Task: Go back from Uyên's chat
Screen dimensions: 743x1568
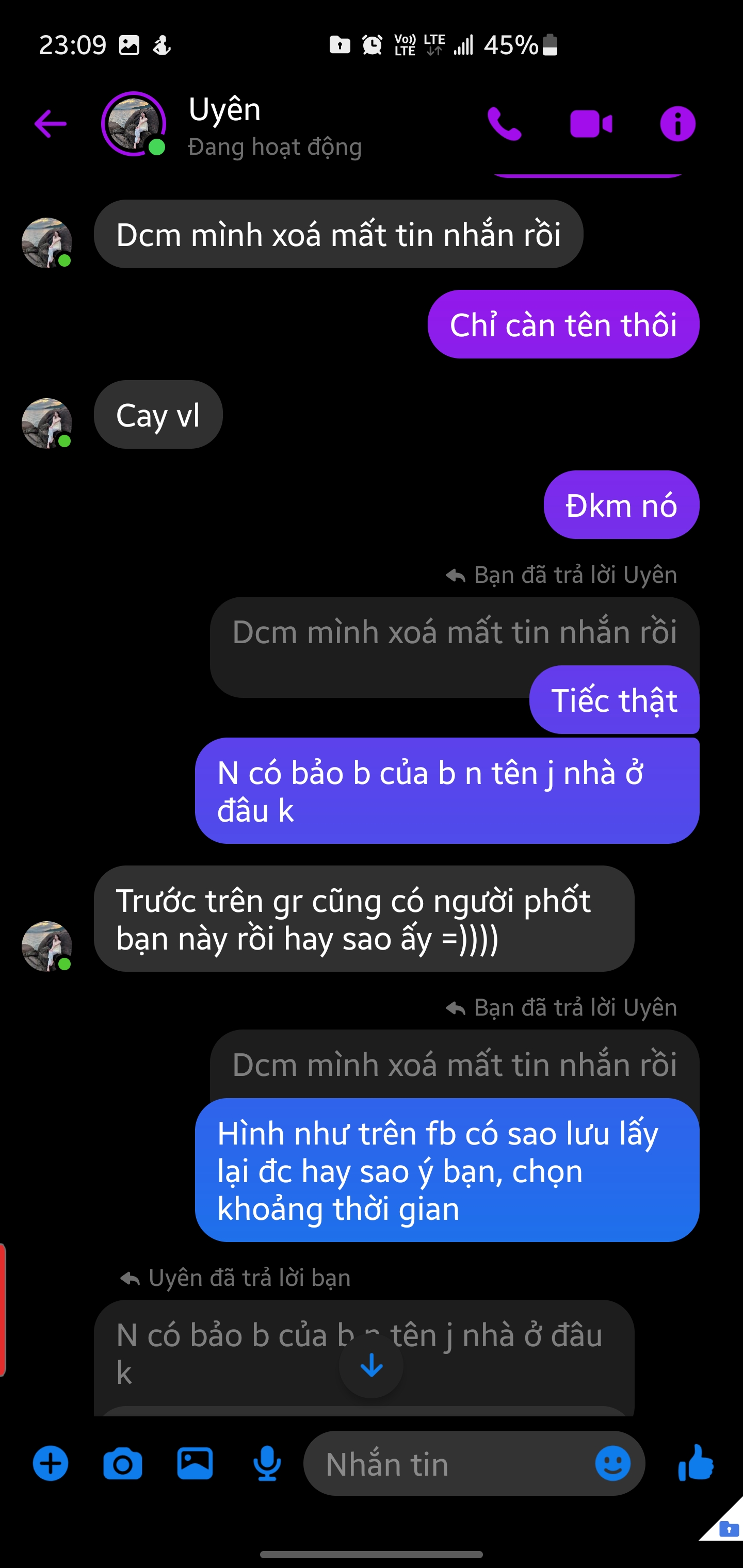Action: [50, 124]
